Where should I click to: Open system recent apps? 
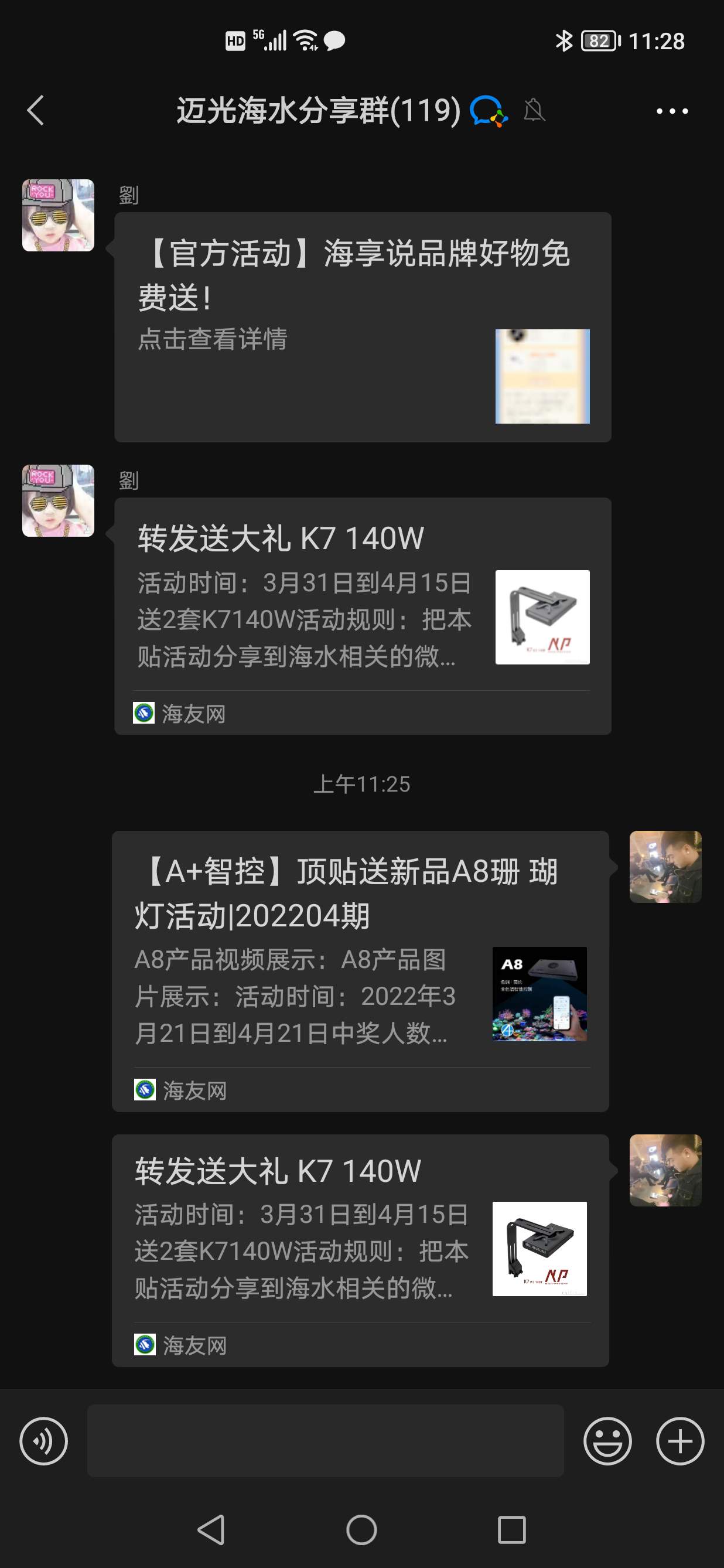[x=511, y=1530]
